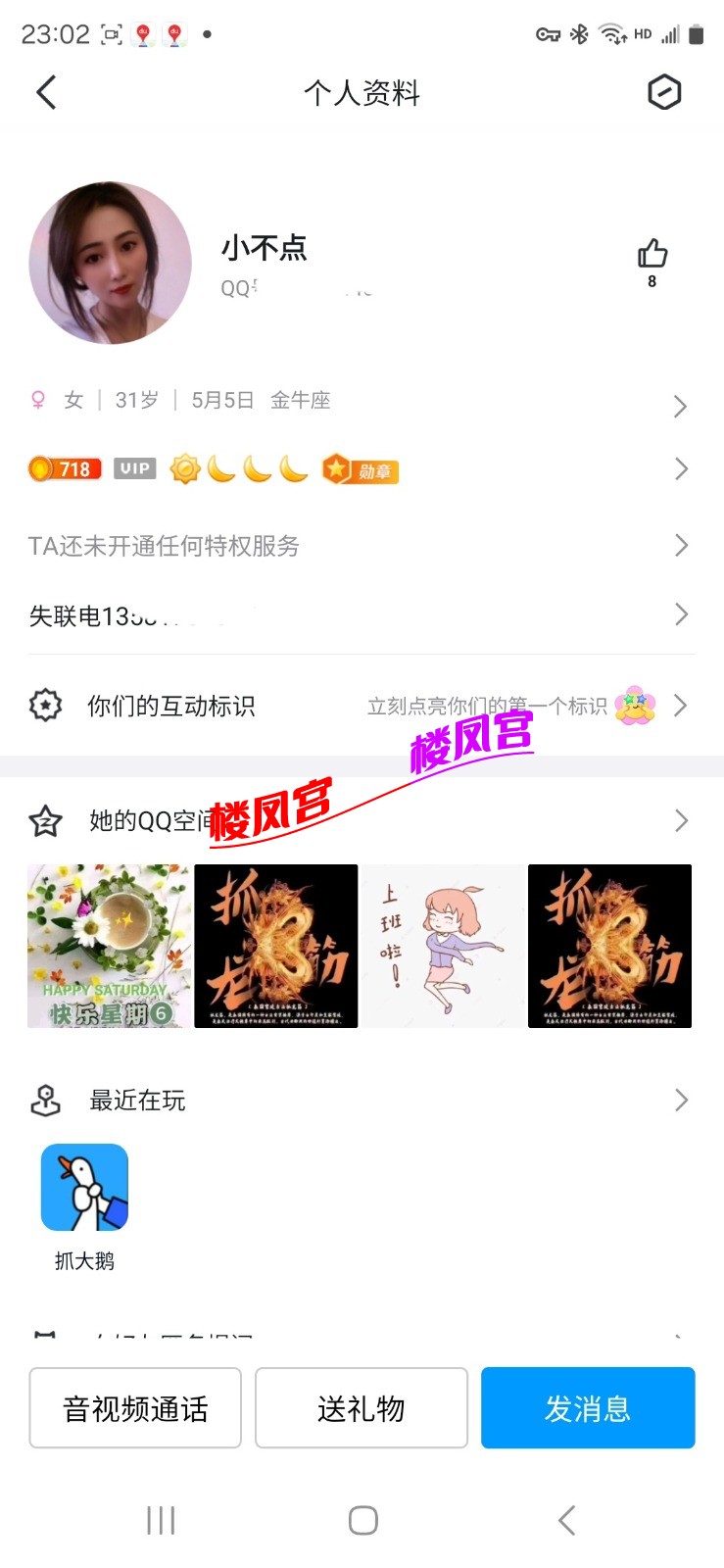Screen dimensions: 724x1568
Task: Open the 失联电 signature row
Action: [x=359, y=615]
